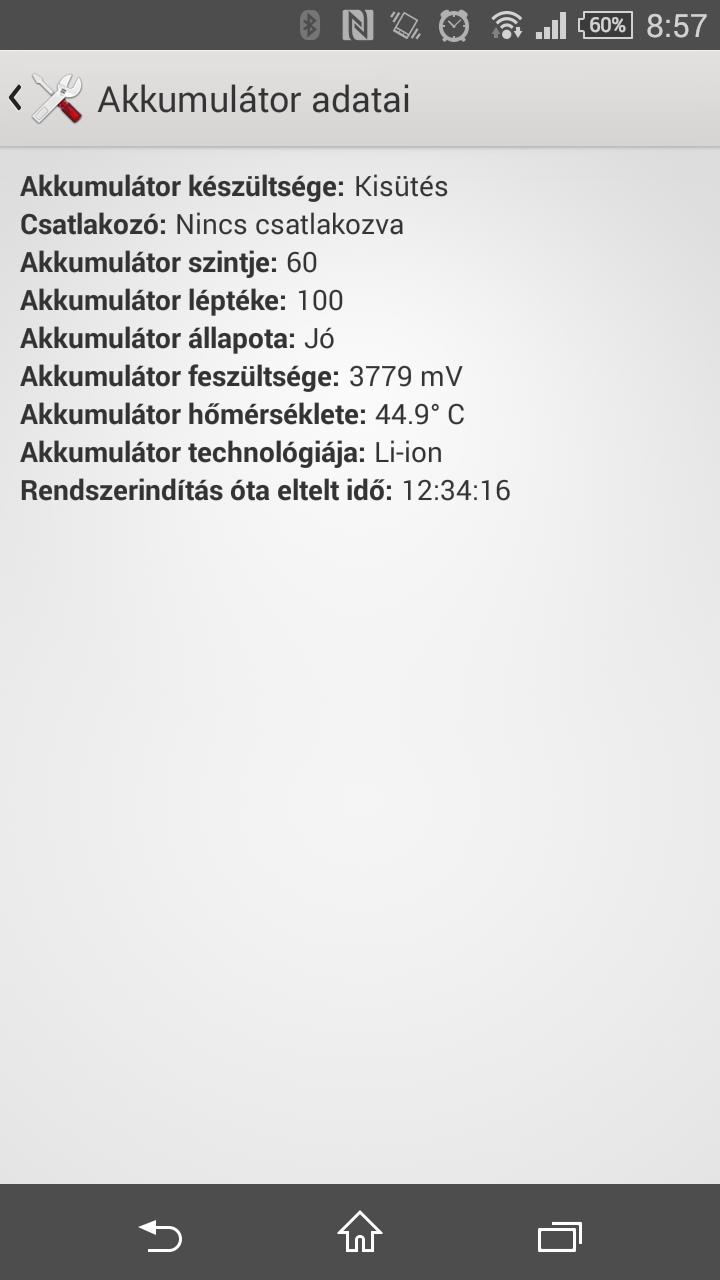This screenshot has height=1280, width=720.
Task: Go back from Akkumulátor adatai screen
Action: 45,98
